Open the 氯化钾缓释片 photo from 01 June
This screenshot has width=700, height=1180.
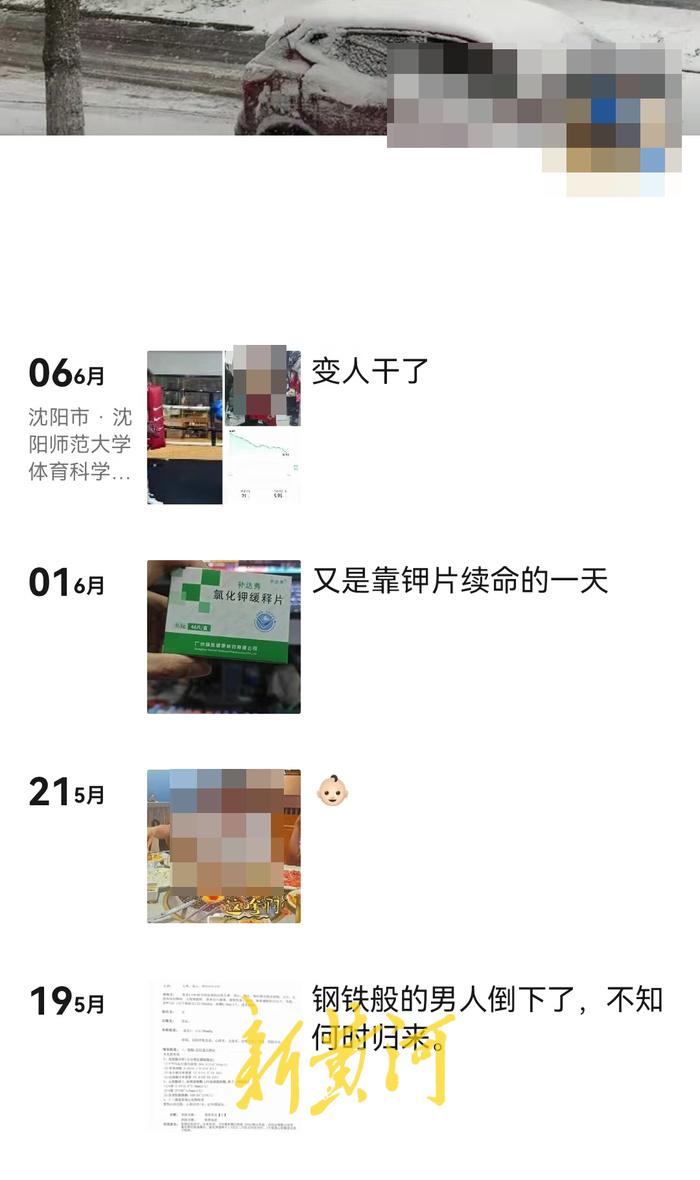point(224,636)
